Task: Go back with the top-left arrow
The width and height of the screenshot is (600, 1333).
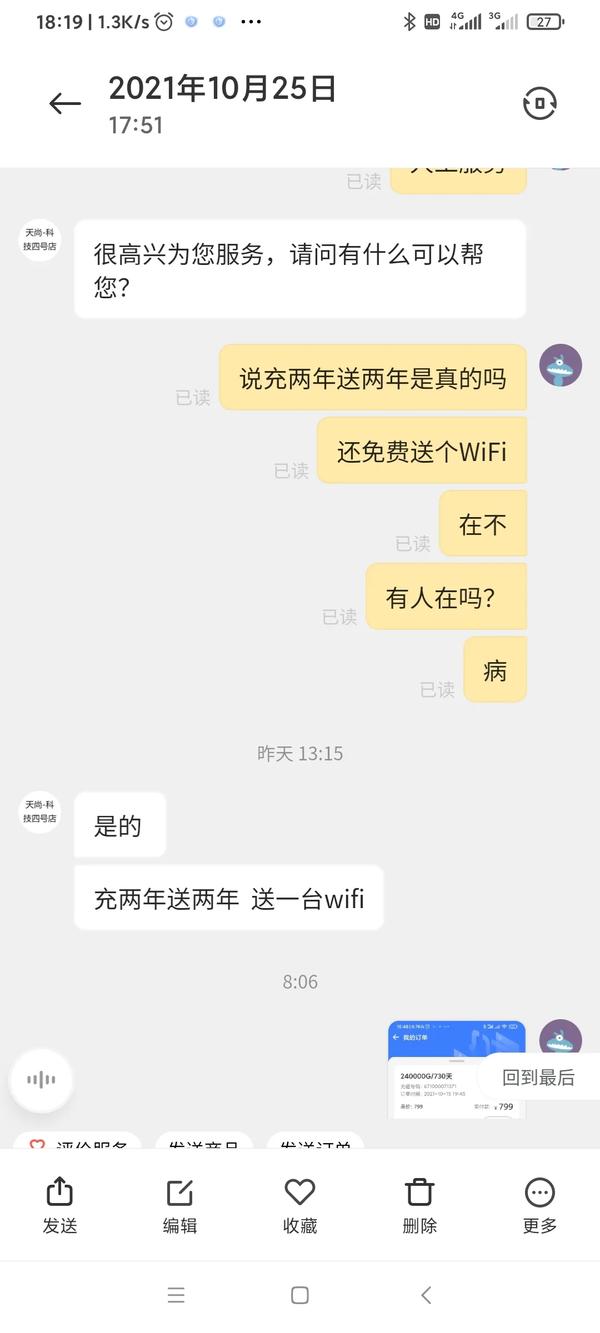Action: point(65,103)
